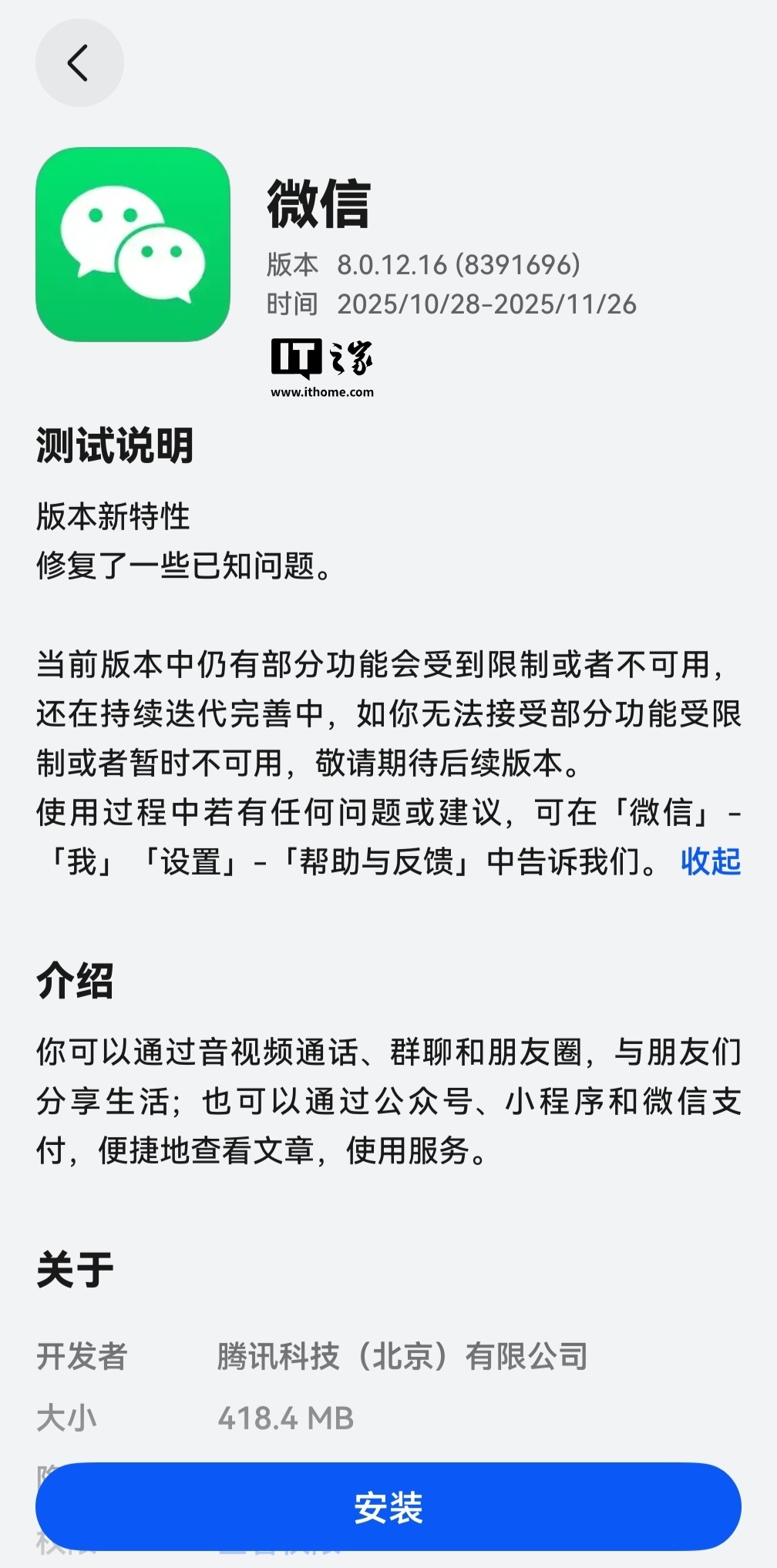
Task: Click the rounded green app icon background
Action: click(133, 242)
